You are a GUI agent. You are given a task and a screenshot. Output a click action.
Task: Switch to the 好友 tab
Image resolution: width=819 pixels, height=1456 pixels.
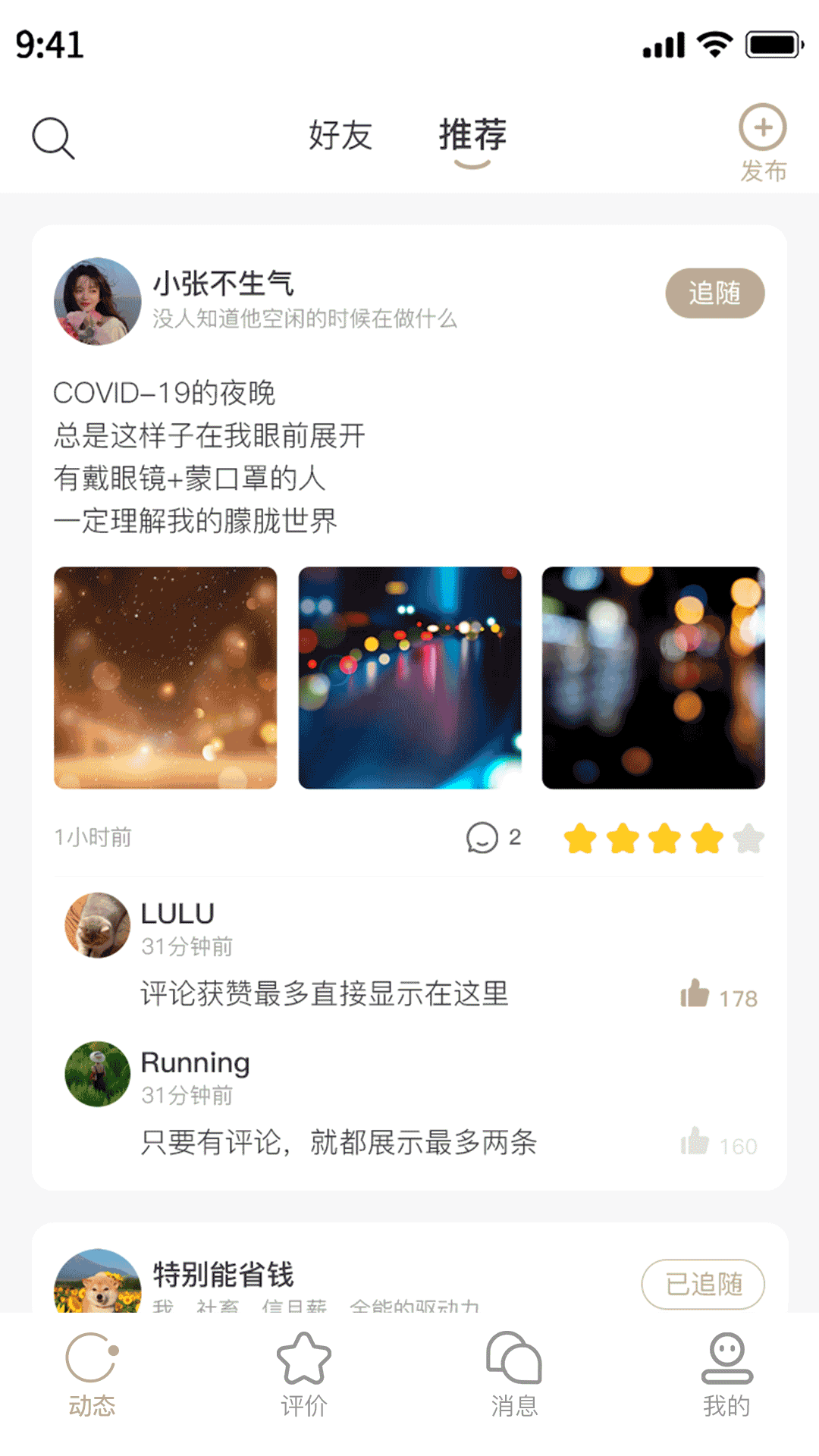pyautogui.click(x=340, y=136)
